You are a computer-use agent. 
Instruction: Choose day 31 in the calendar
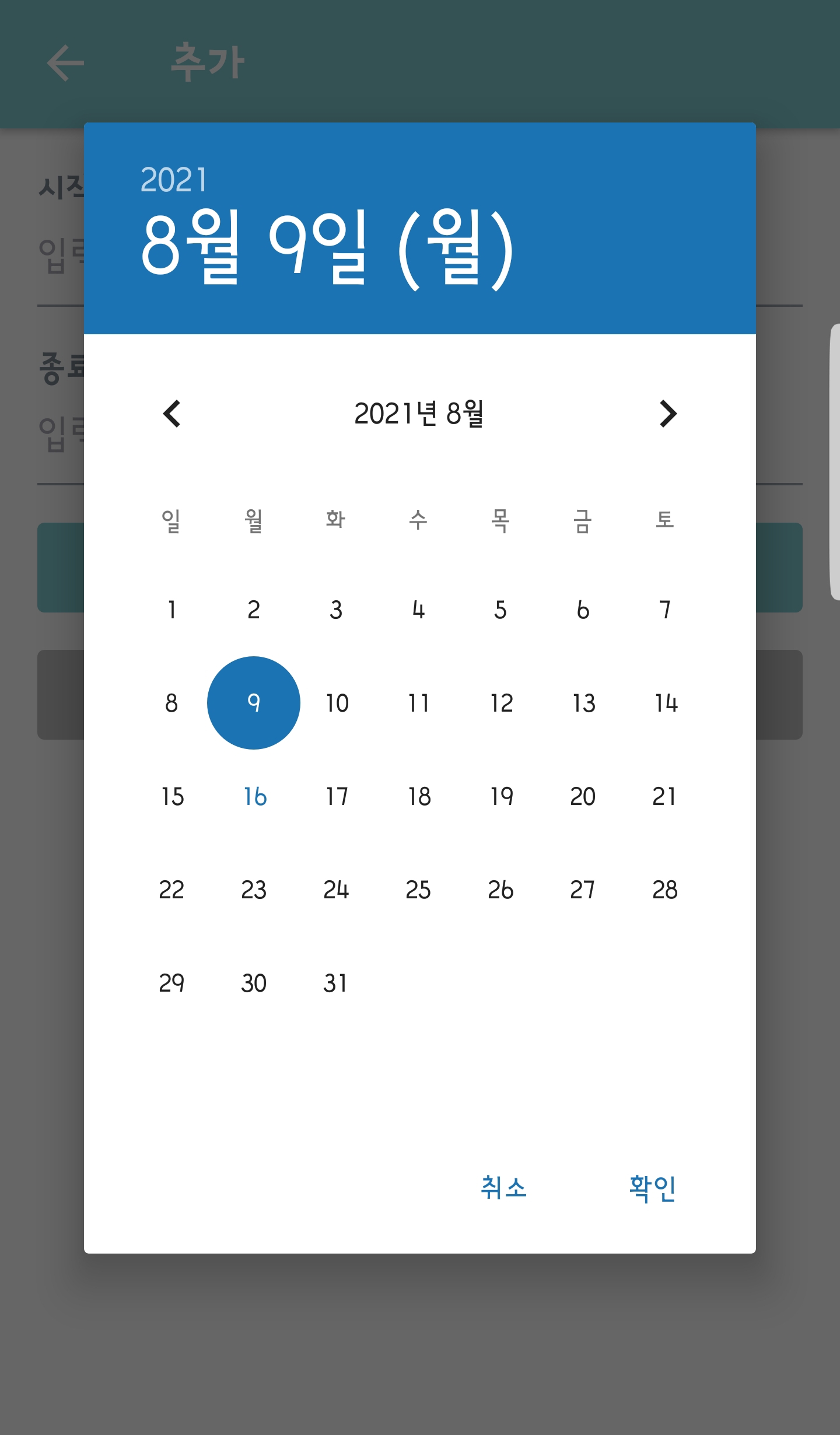click(336, 983)
